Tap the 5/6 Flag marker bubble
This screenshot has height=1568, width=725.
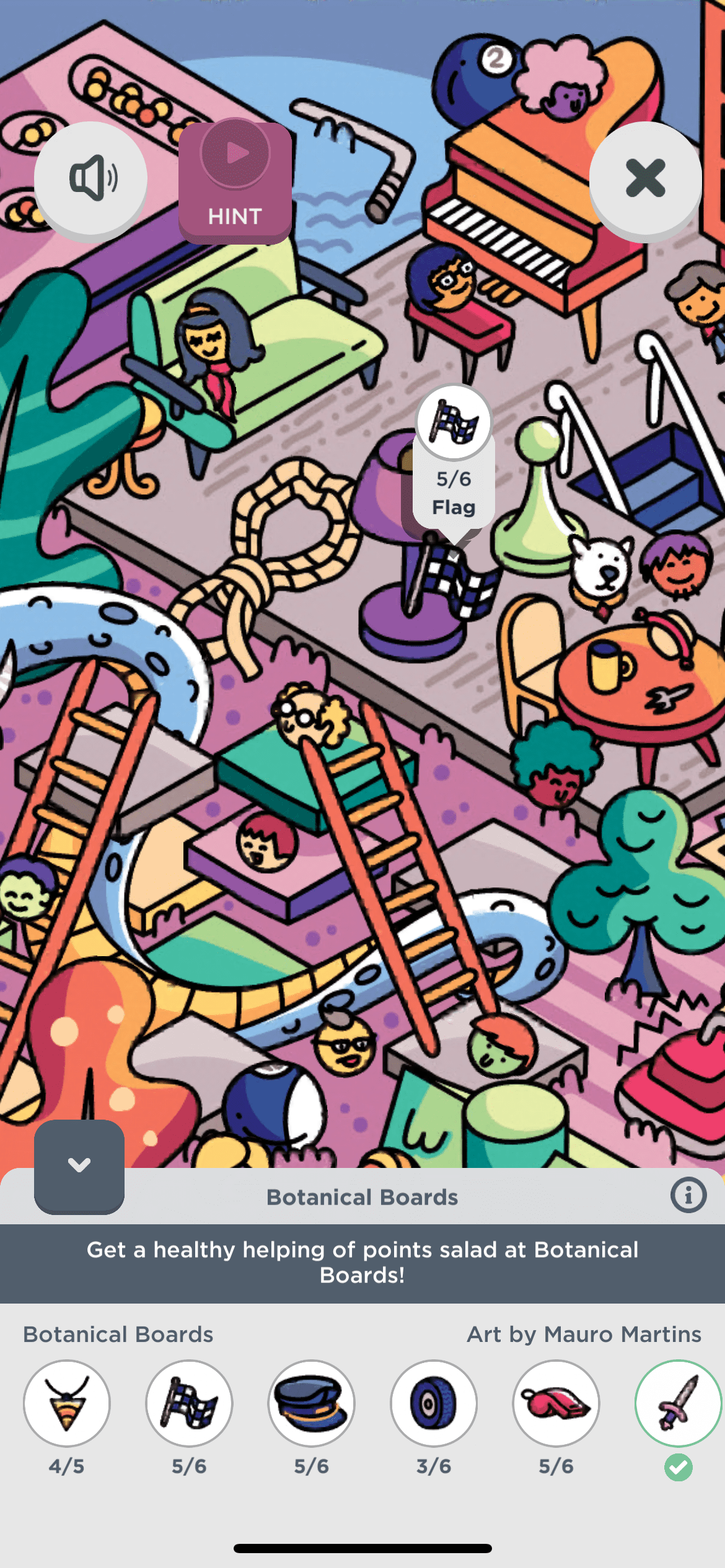(454, 458)
